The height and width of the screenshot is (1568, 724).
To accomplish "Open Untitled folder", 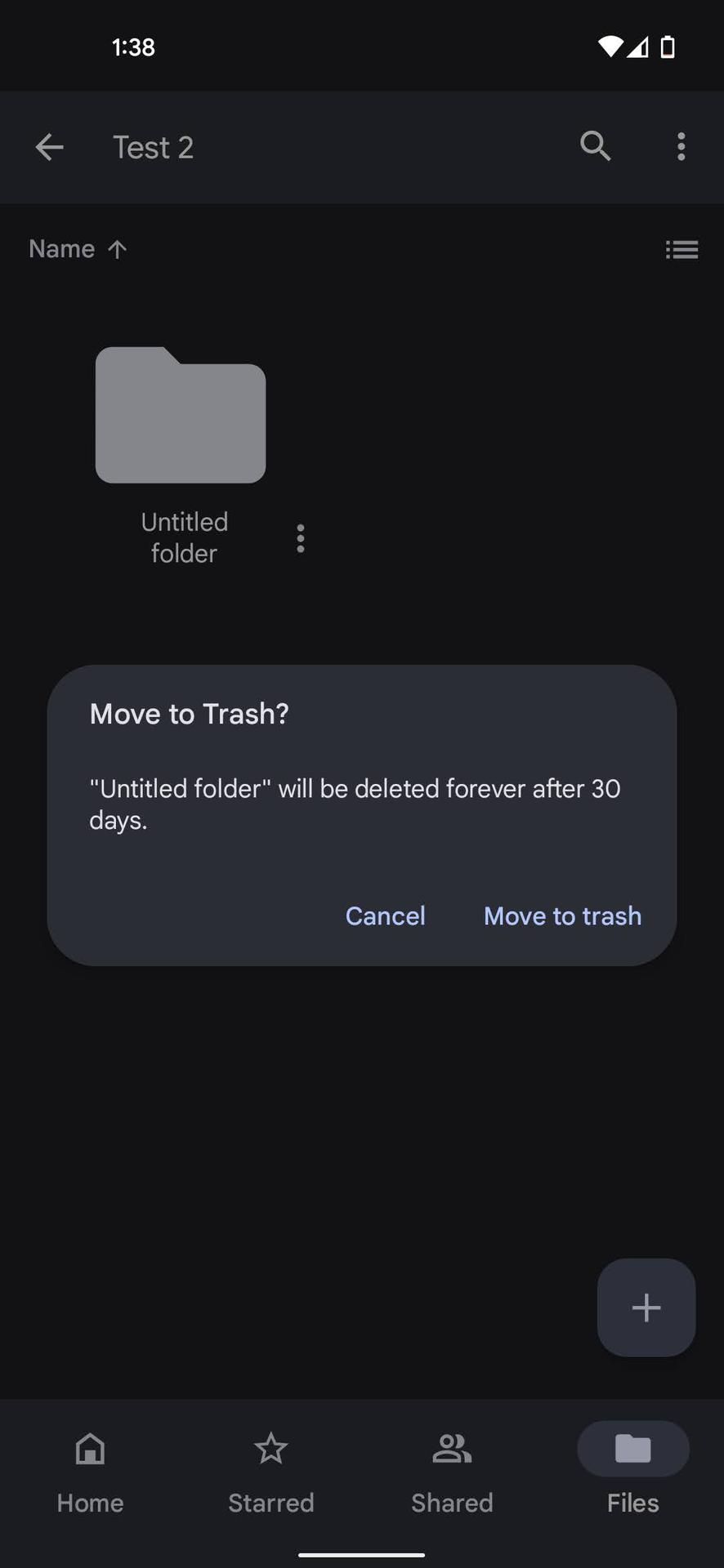I will (x=181, y=416).
